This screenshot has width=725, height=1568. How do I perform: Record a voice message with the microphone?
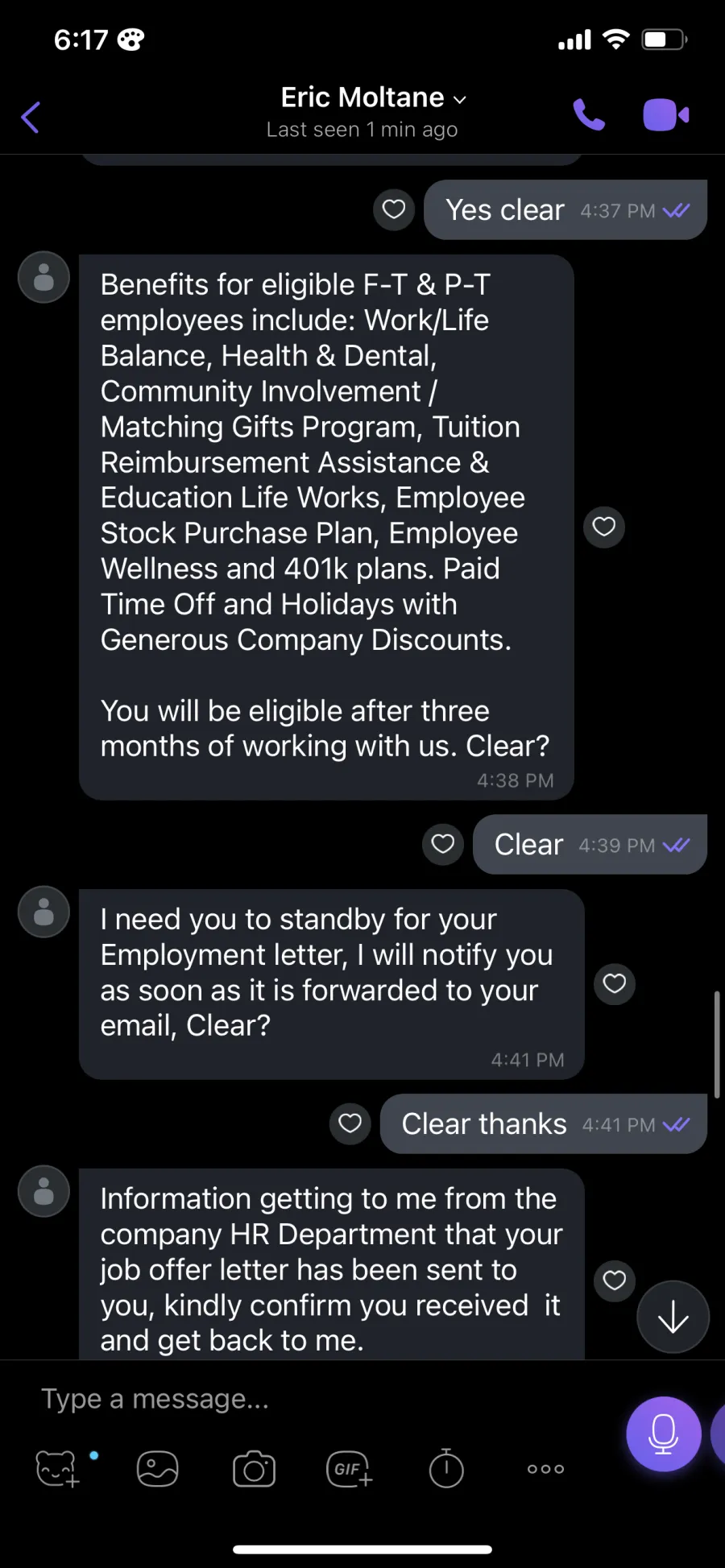664,1434
